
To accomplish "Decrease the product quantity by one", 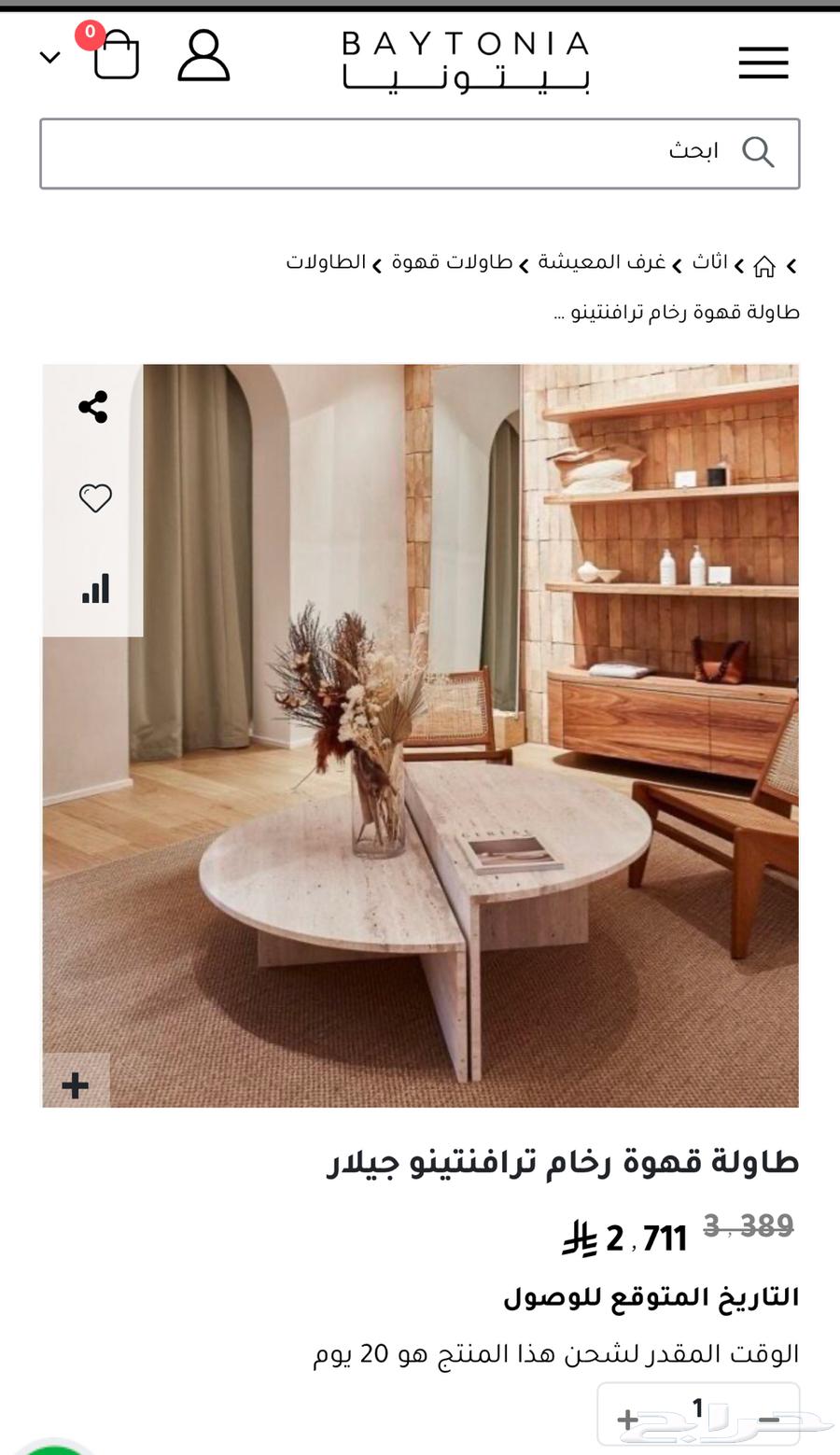I will coord(769,1420).
